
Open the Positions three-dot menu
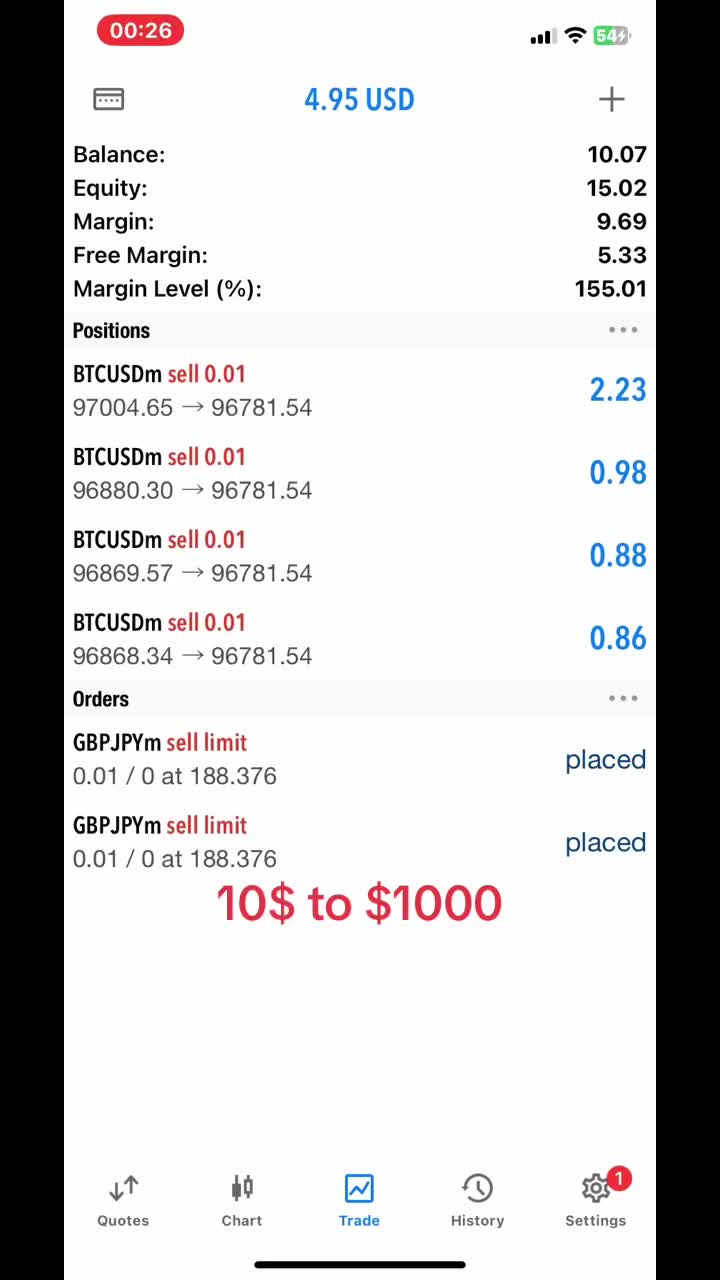[623, 330]
